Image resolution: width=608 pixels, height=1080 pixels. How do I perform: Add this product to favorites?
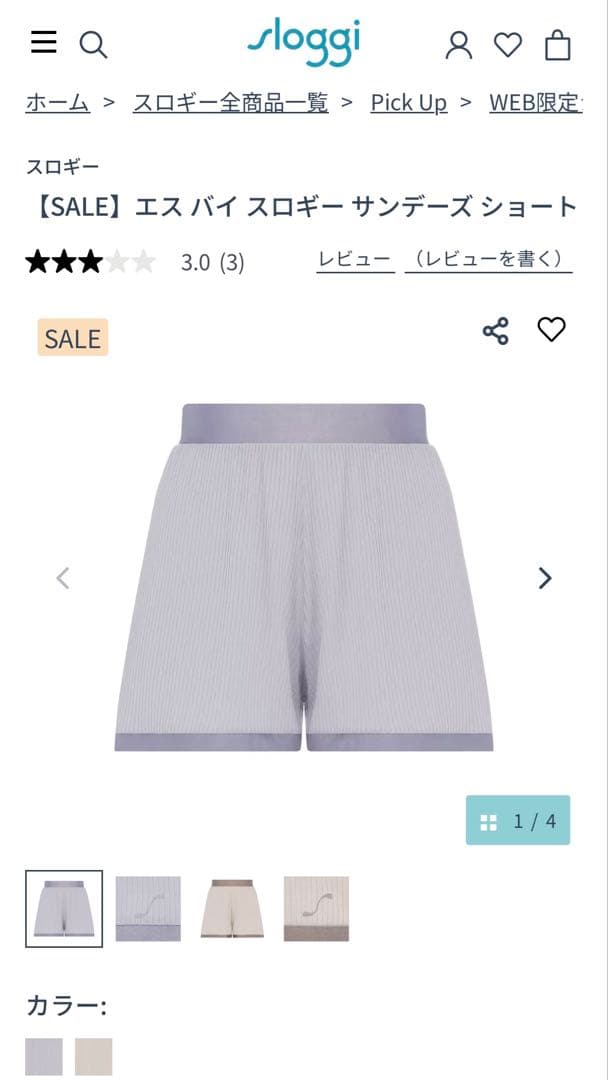click(551, 330)
